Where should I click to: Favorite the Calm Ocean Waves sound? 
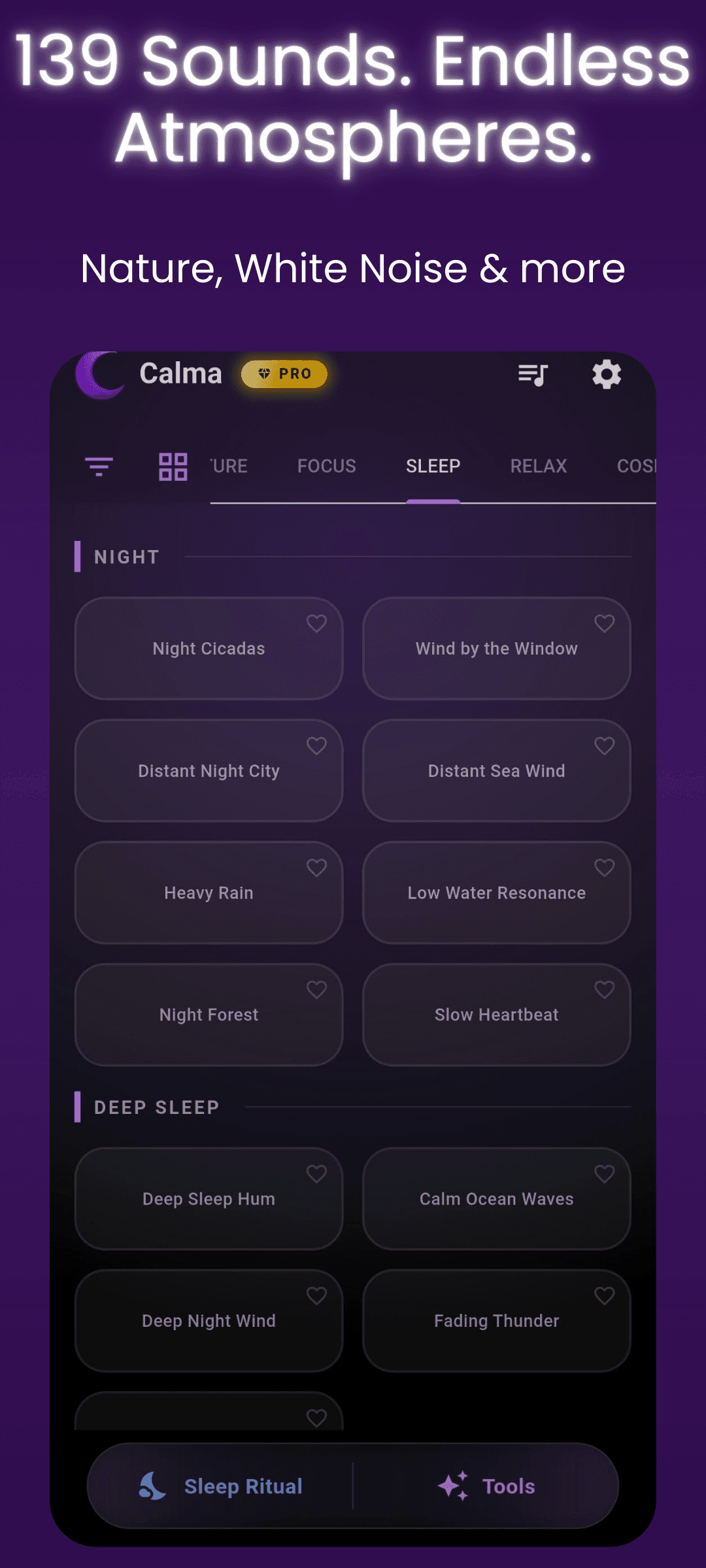click(x=604, y=1174)
